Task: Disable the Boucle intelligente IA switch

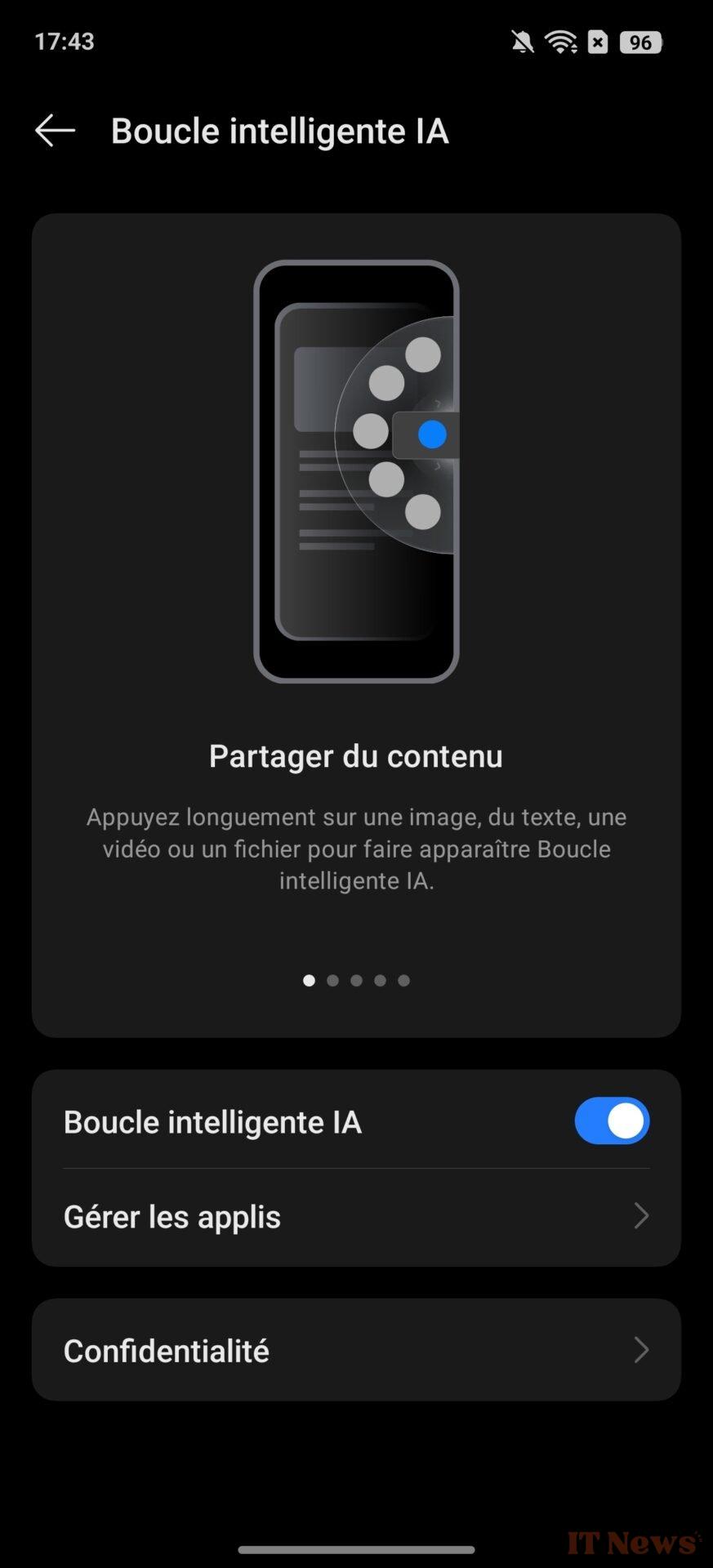Action: click(x=612, y=1120)
